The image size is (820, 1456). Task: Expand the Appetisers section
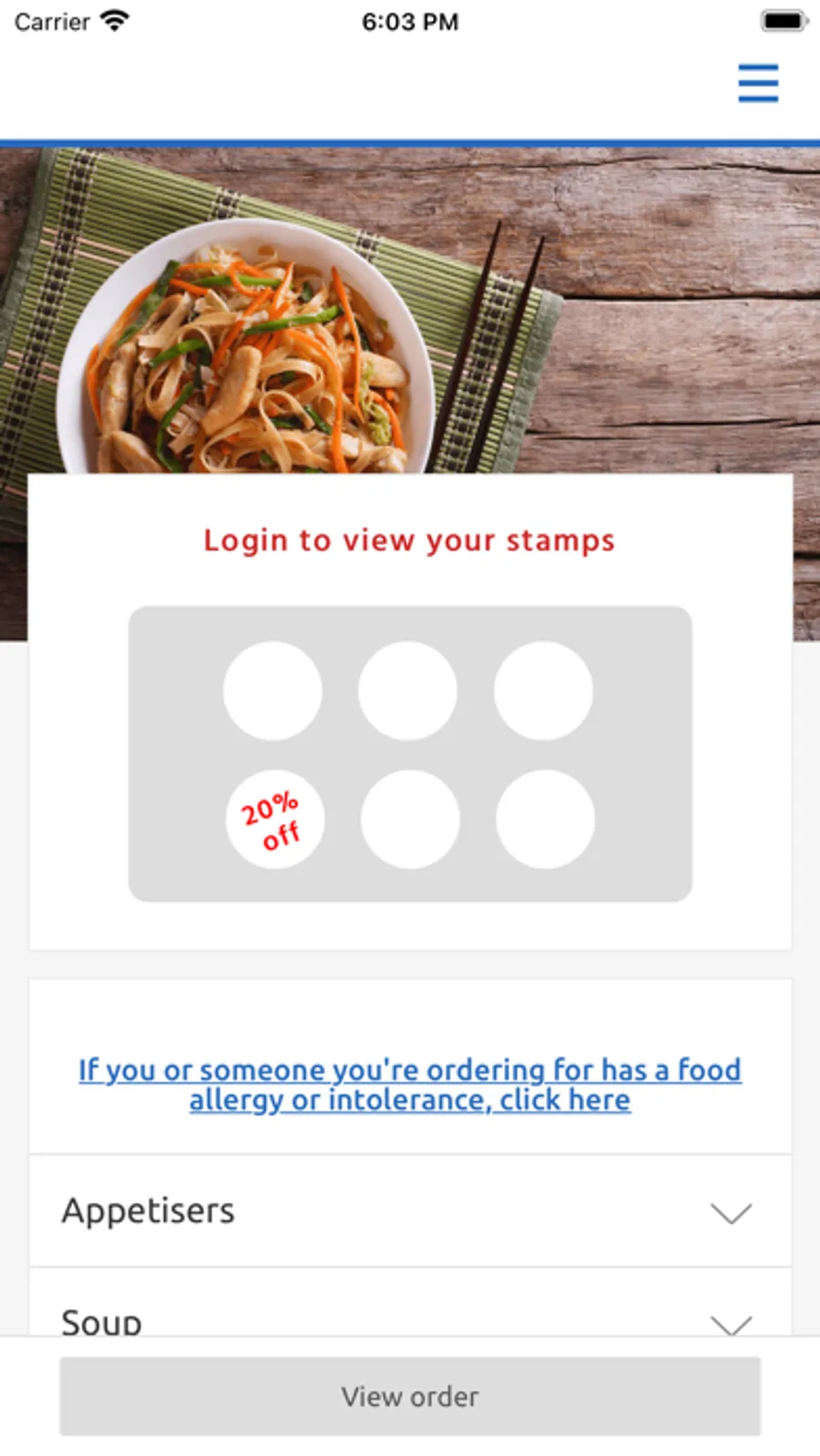pos(410,1211)
